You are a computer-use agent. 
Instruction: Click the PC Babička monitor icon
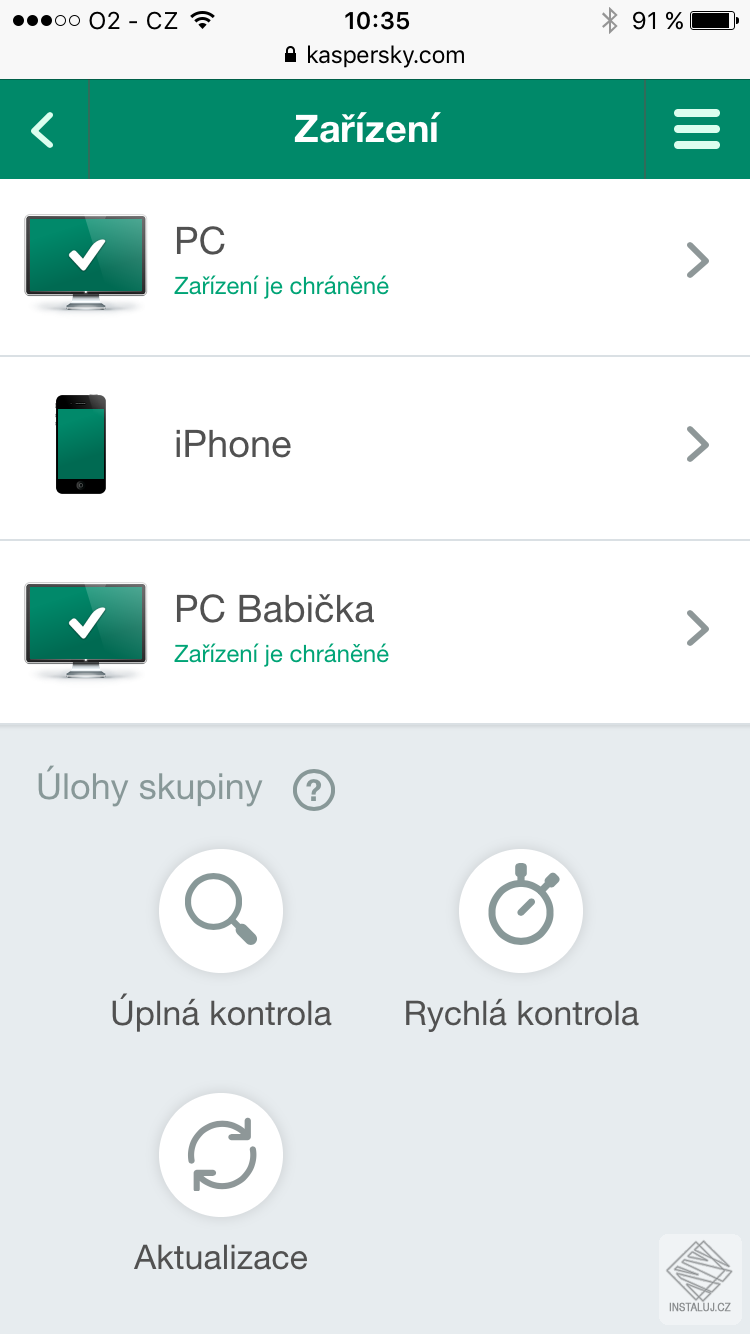tap(85, 622)
